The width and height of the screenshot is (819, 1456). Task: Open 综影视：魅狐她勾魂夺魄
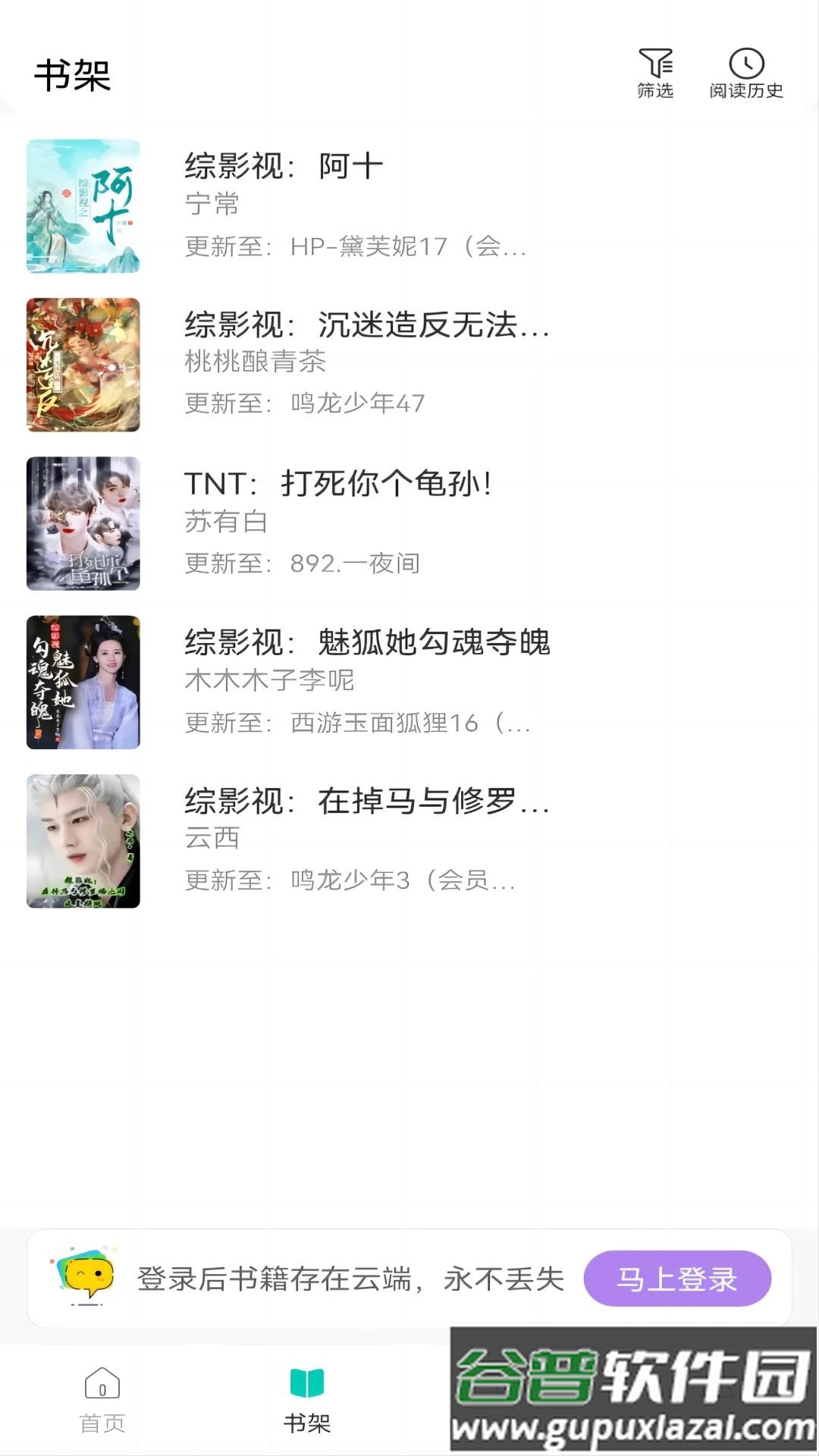tap(369, 643)
